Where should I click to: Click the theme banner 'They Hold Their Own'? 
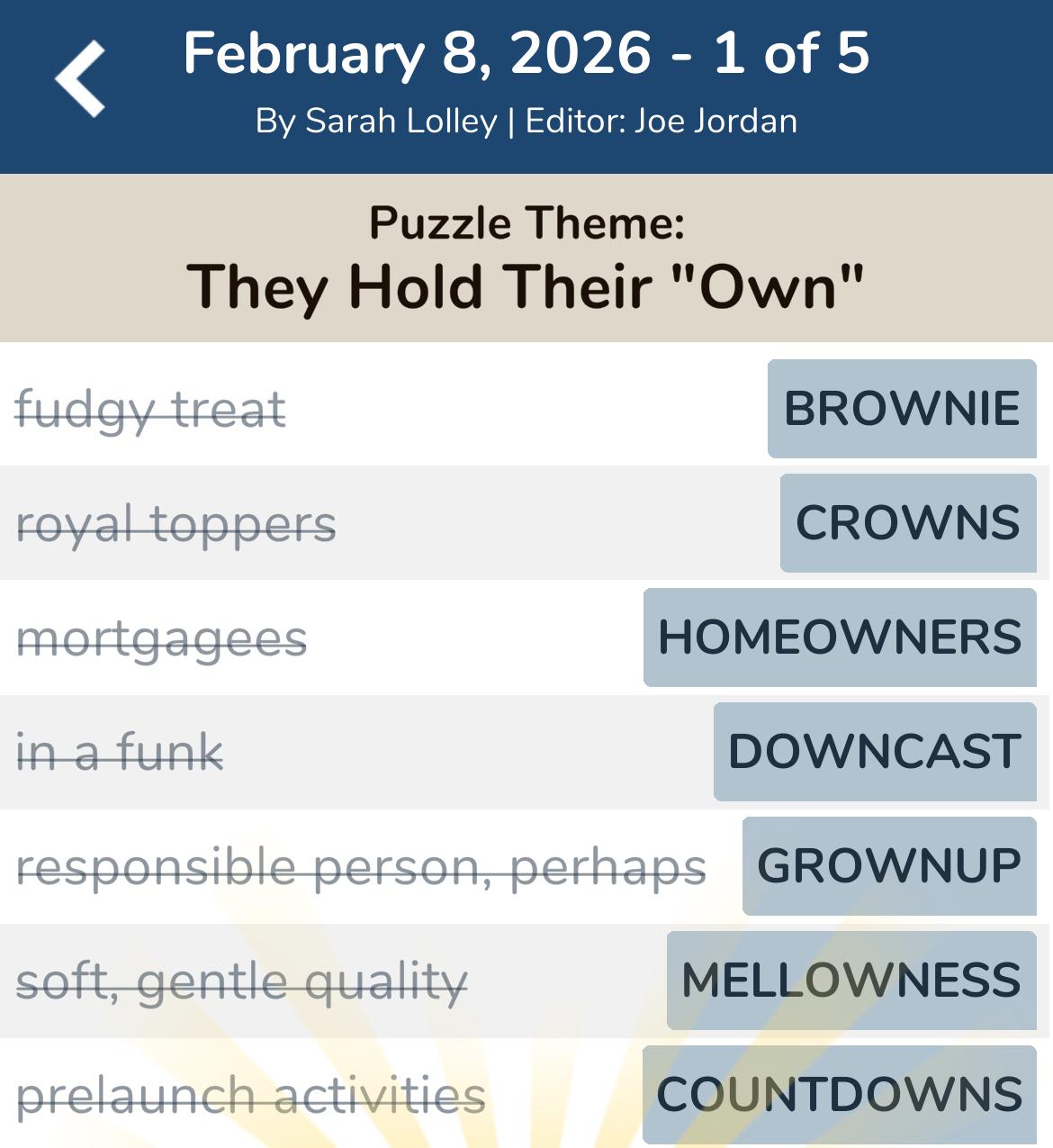(526, 286)
